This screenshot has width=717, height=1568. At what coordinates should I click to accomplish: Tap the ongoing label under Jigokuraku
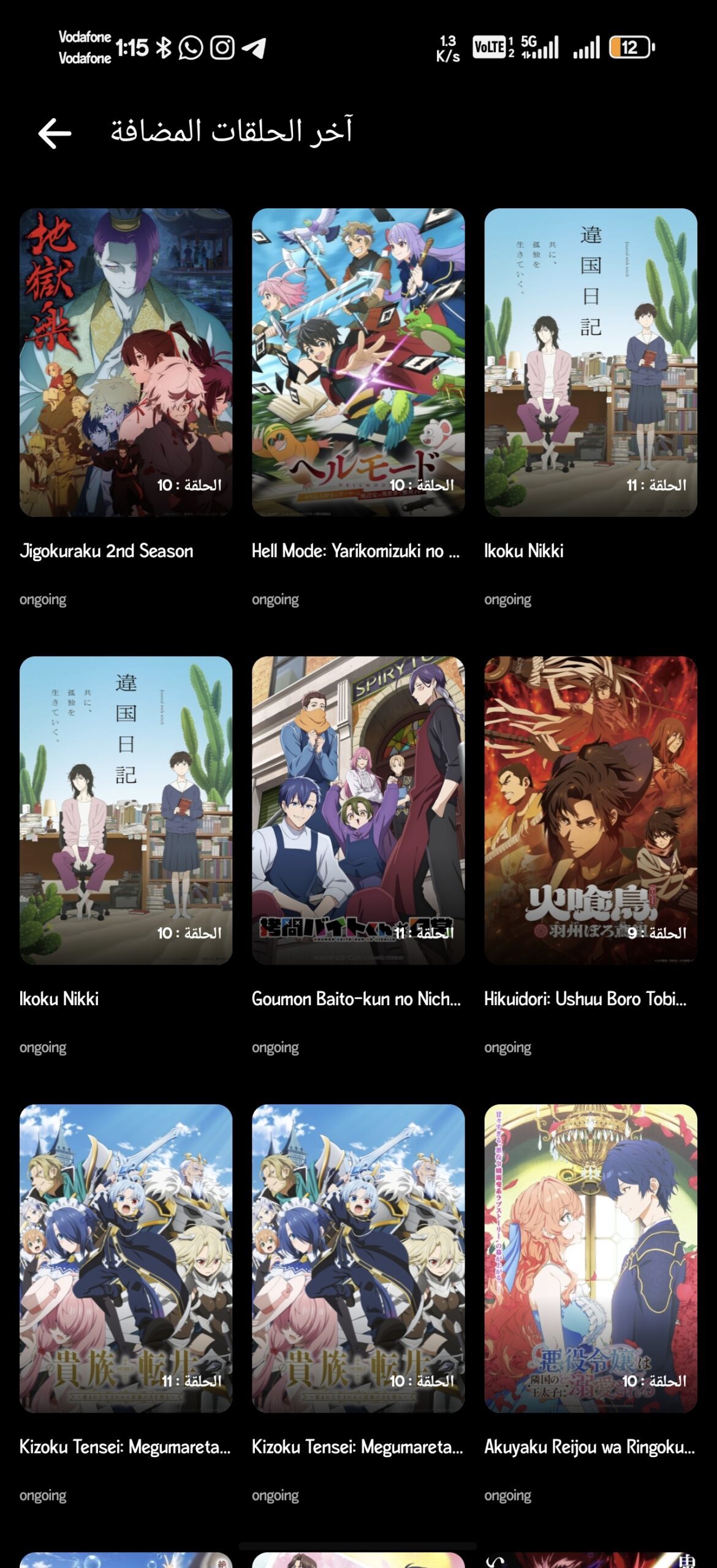pos(42,598)
